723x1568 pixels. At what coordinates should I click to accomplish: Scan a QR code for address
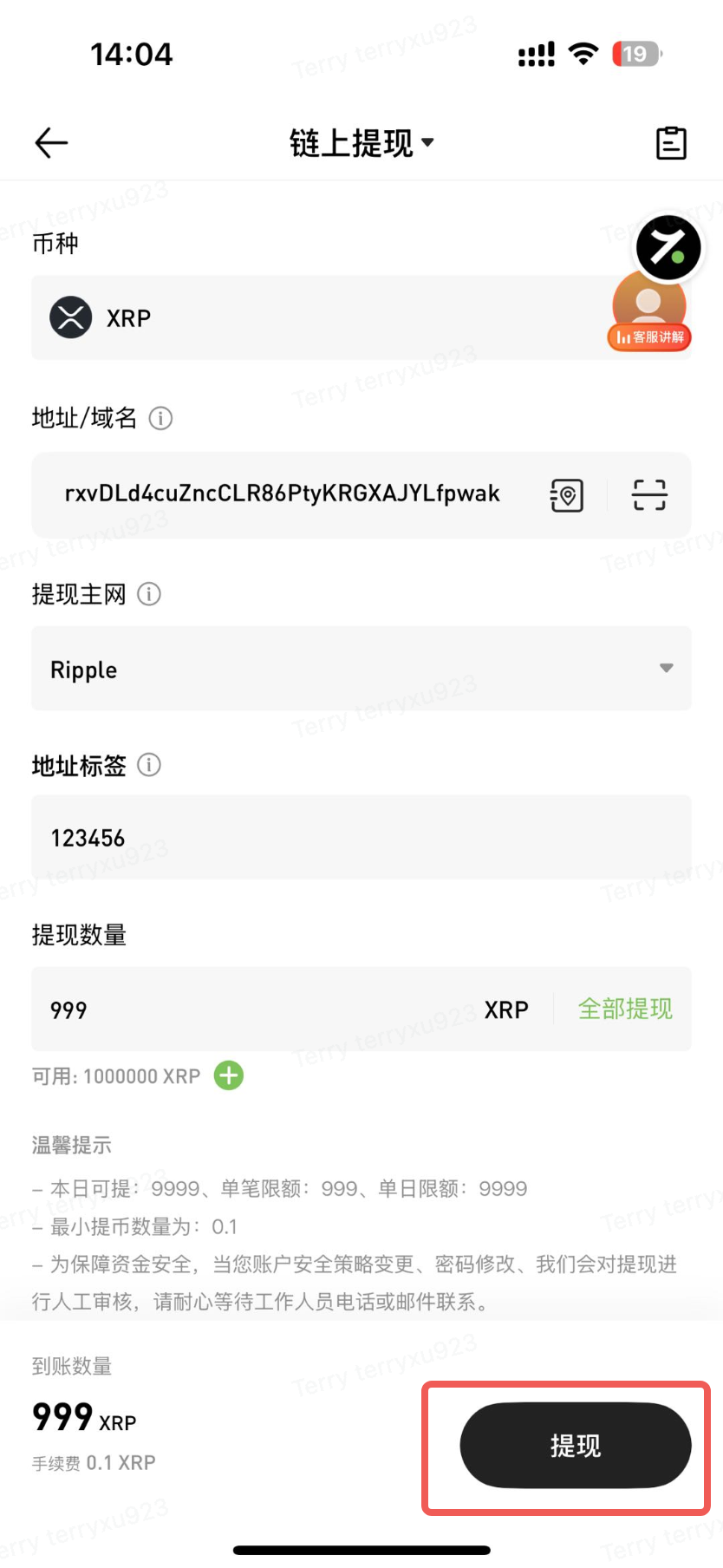coord(649,495)
